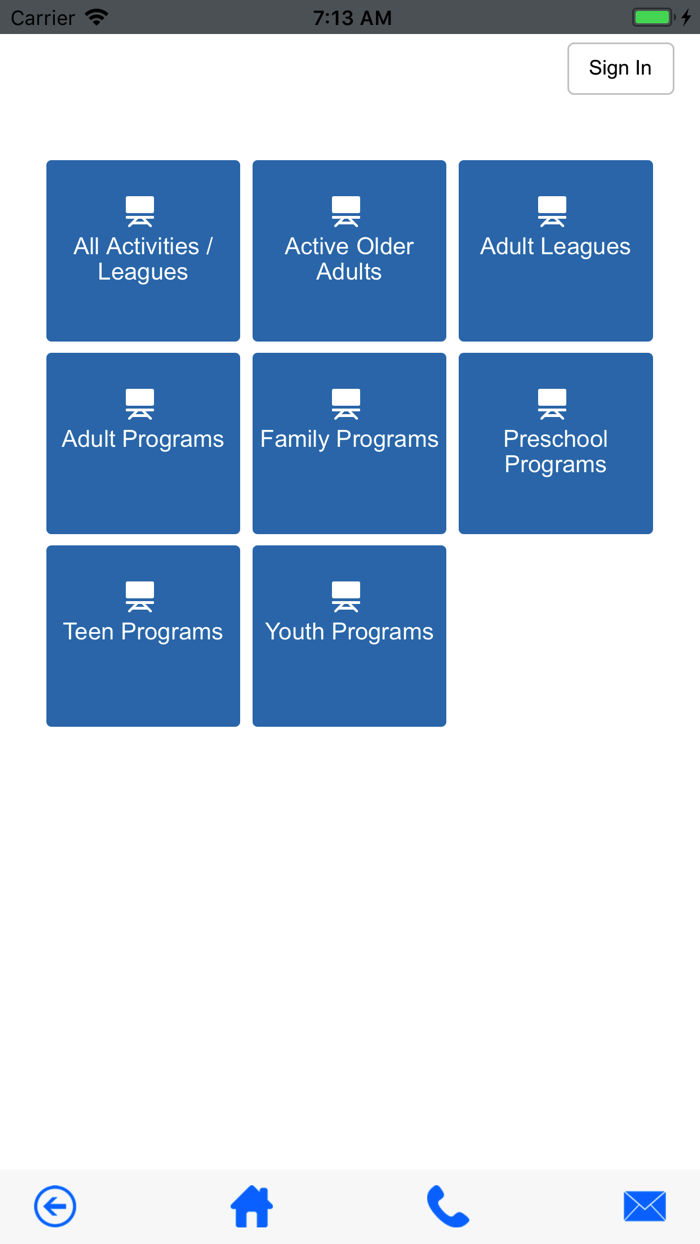Open All Activities / Leagues tile

point(143,251)
